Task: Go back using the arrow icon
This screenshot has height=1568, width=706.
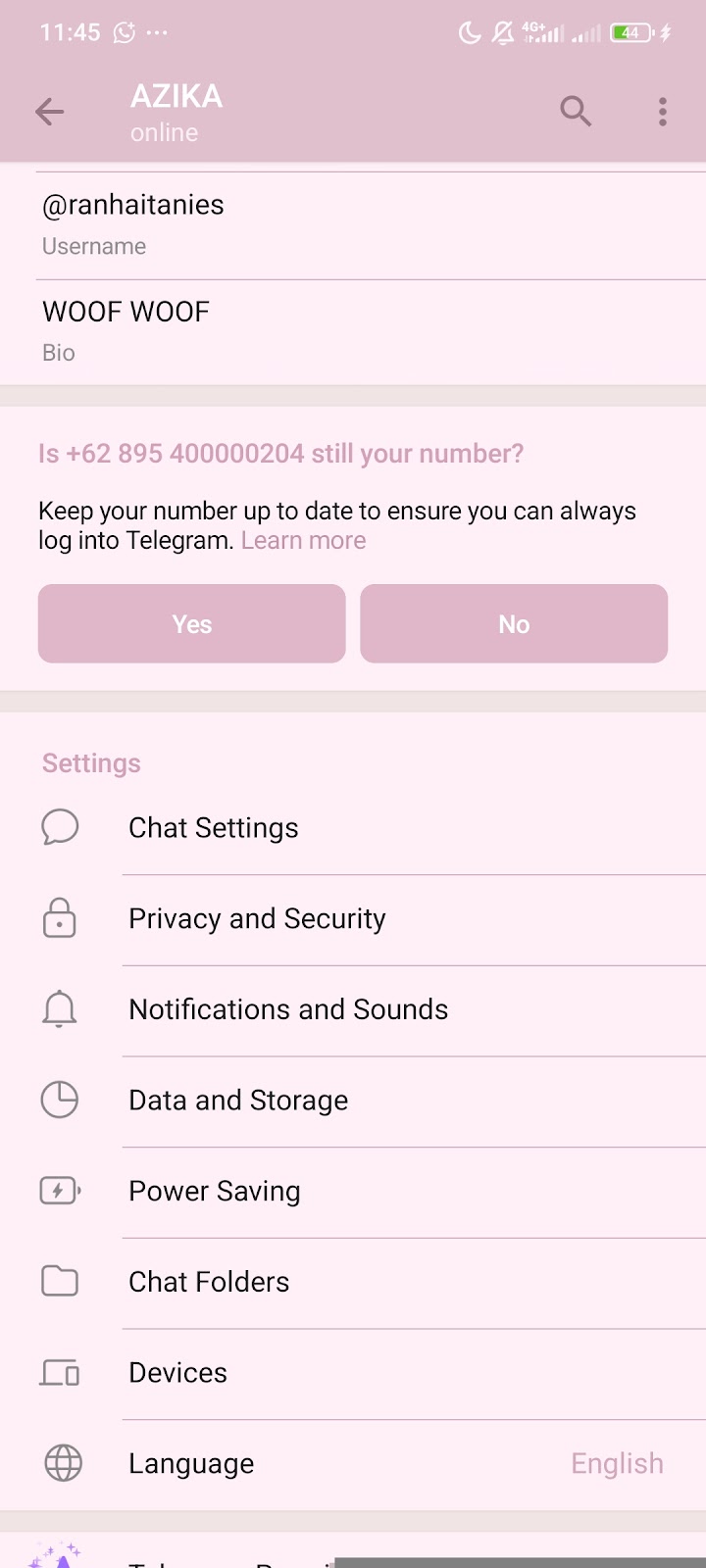Action: [x=49, y=113]
